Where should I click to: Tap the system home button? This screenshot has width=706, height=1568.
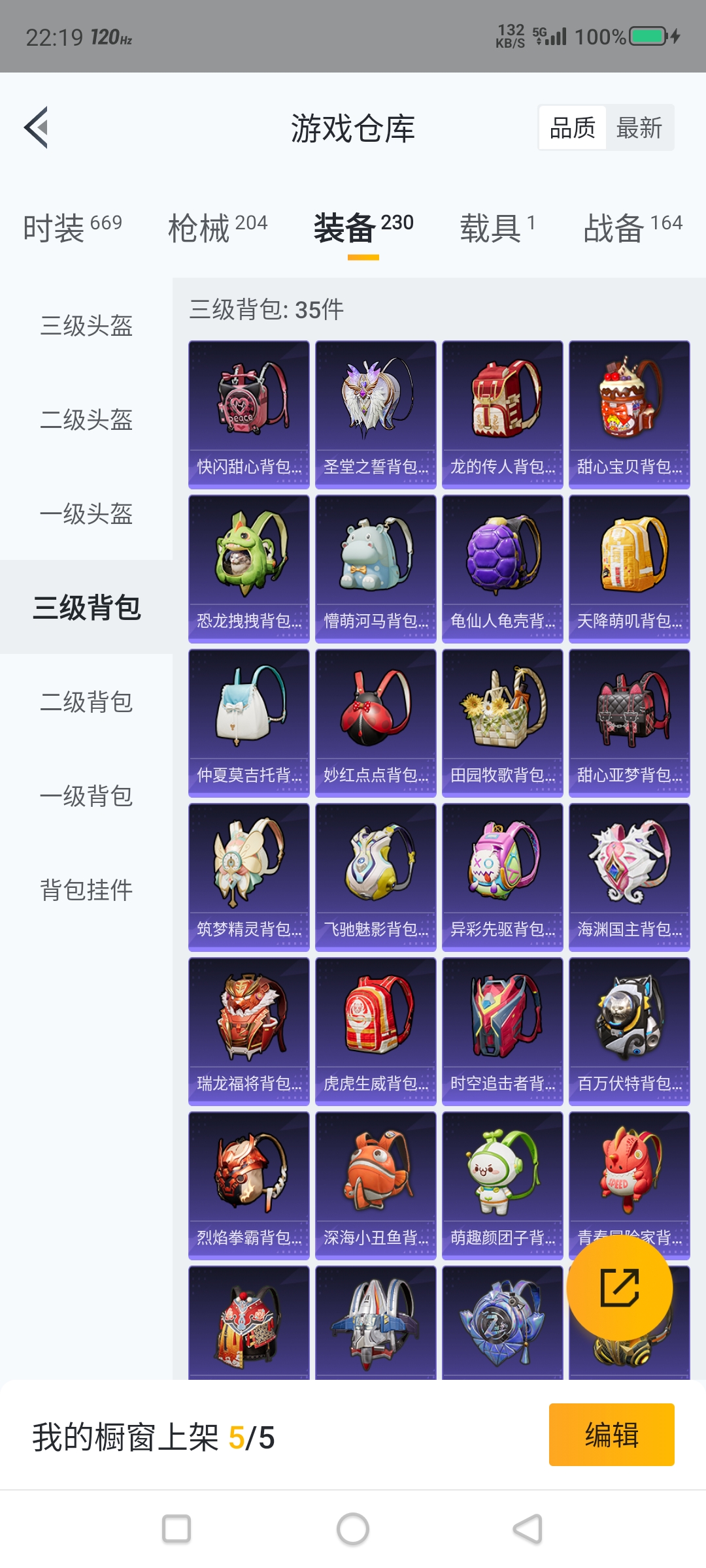pos(353,1529)
